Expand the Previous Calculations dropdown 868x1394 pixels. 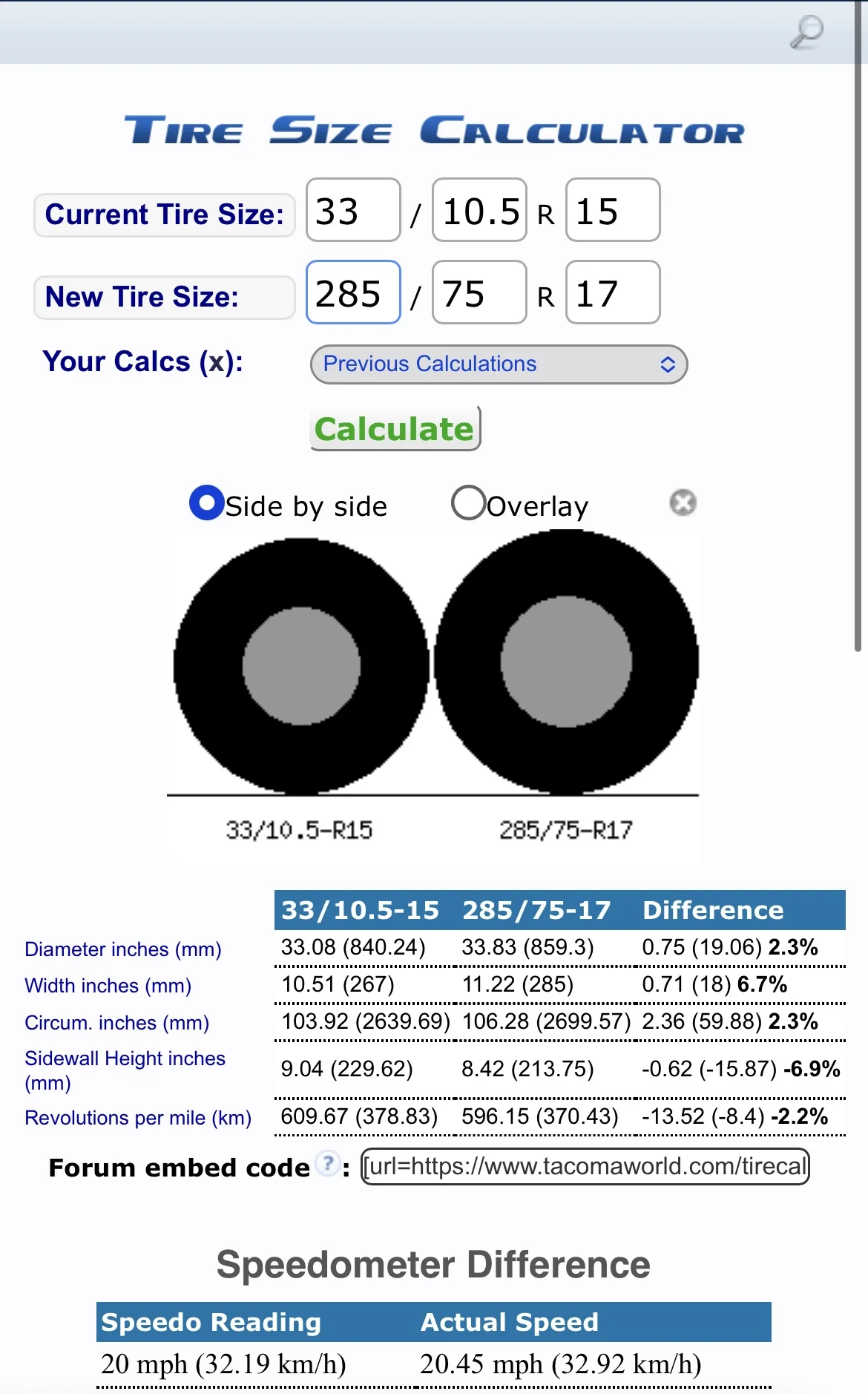point(499,364)
